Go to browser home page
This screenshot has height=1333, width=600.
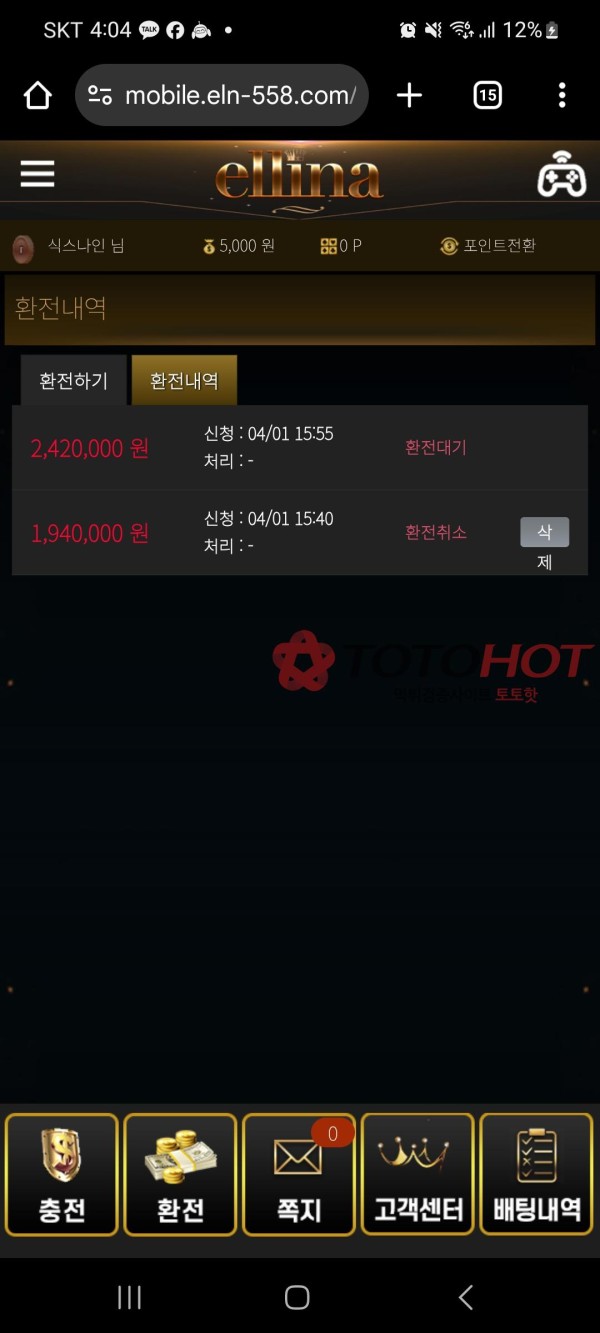(37, 95)
